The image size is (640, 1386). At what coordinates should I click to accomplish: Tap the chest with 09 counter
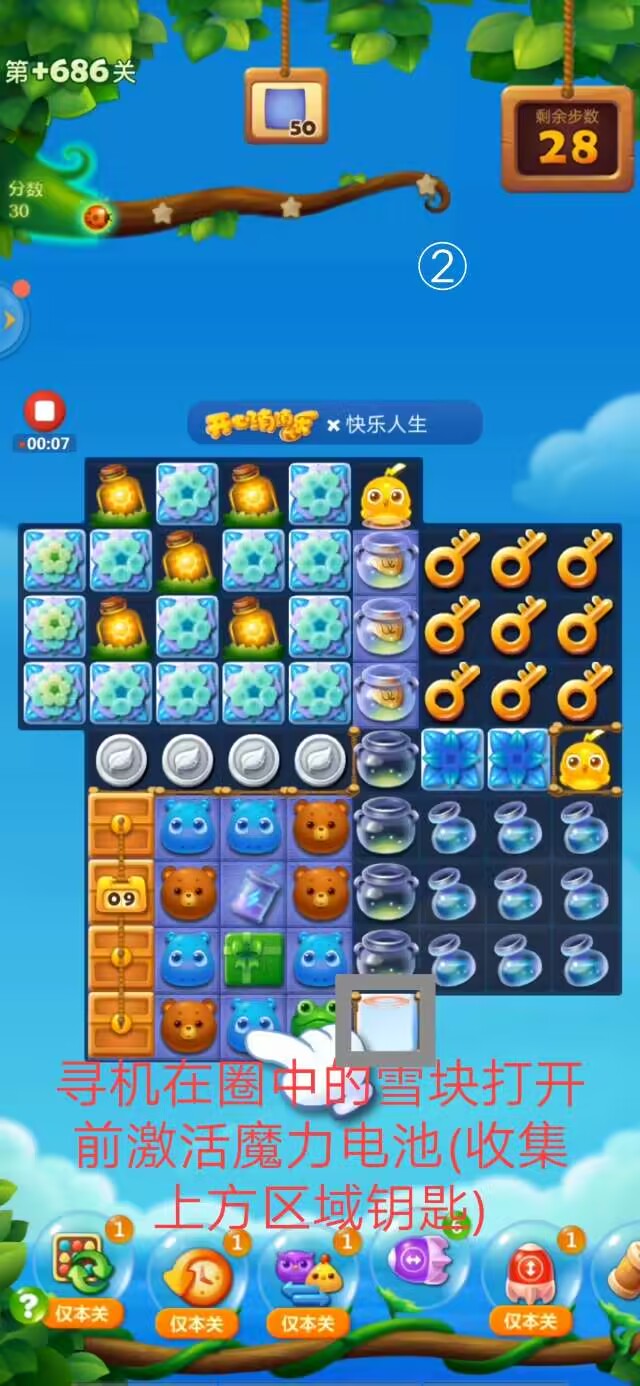(x=120, y=892)
